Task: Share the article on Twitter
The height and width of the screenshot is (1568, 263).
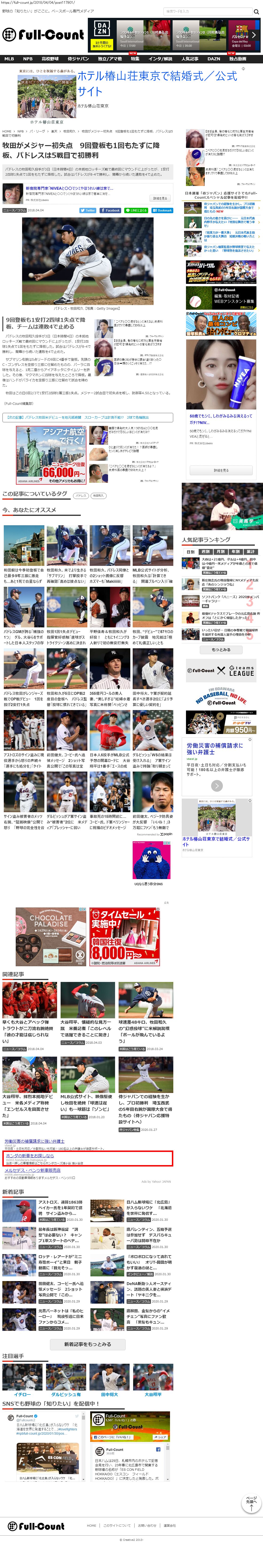Action: pos(88,210)
